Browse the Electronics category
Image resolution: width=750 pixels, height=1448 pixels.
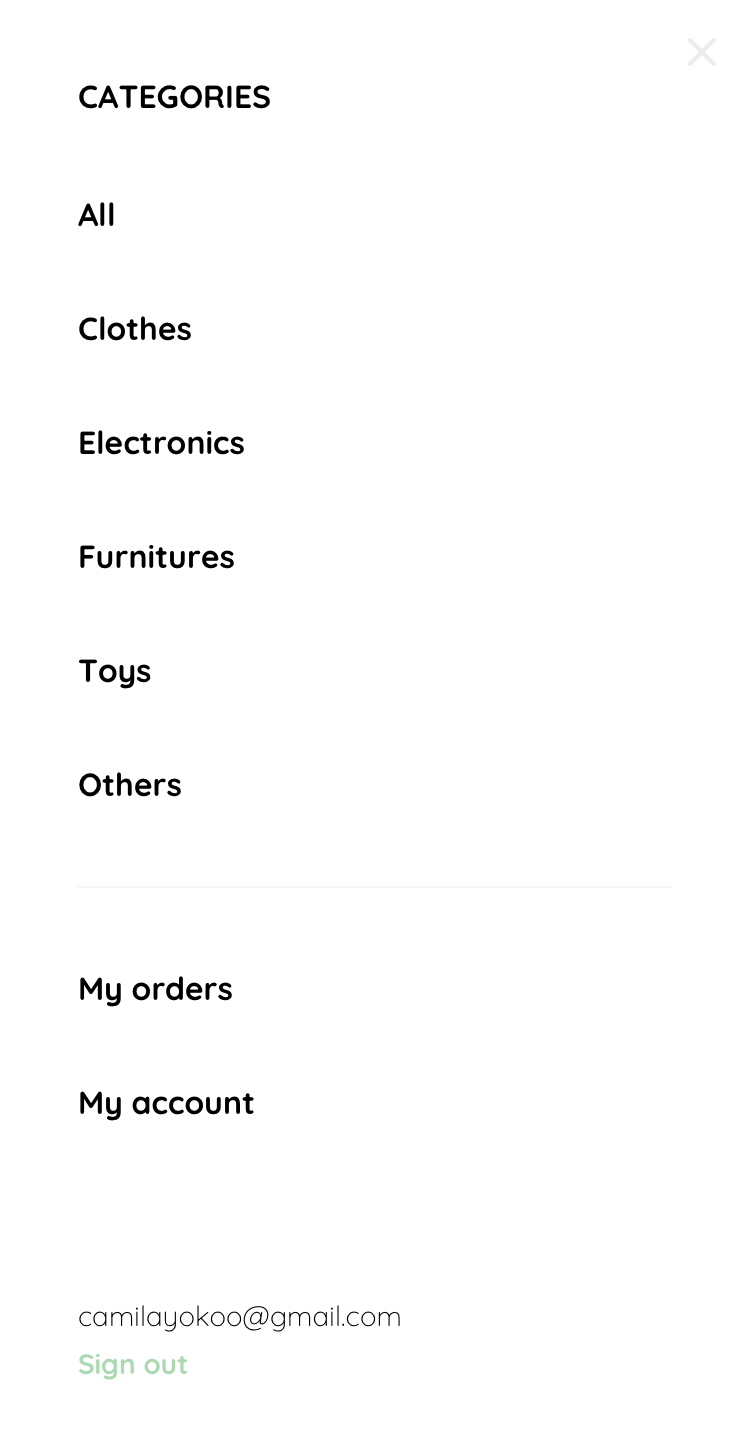161,443
